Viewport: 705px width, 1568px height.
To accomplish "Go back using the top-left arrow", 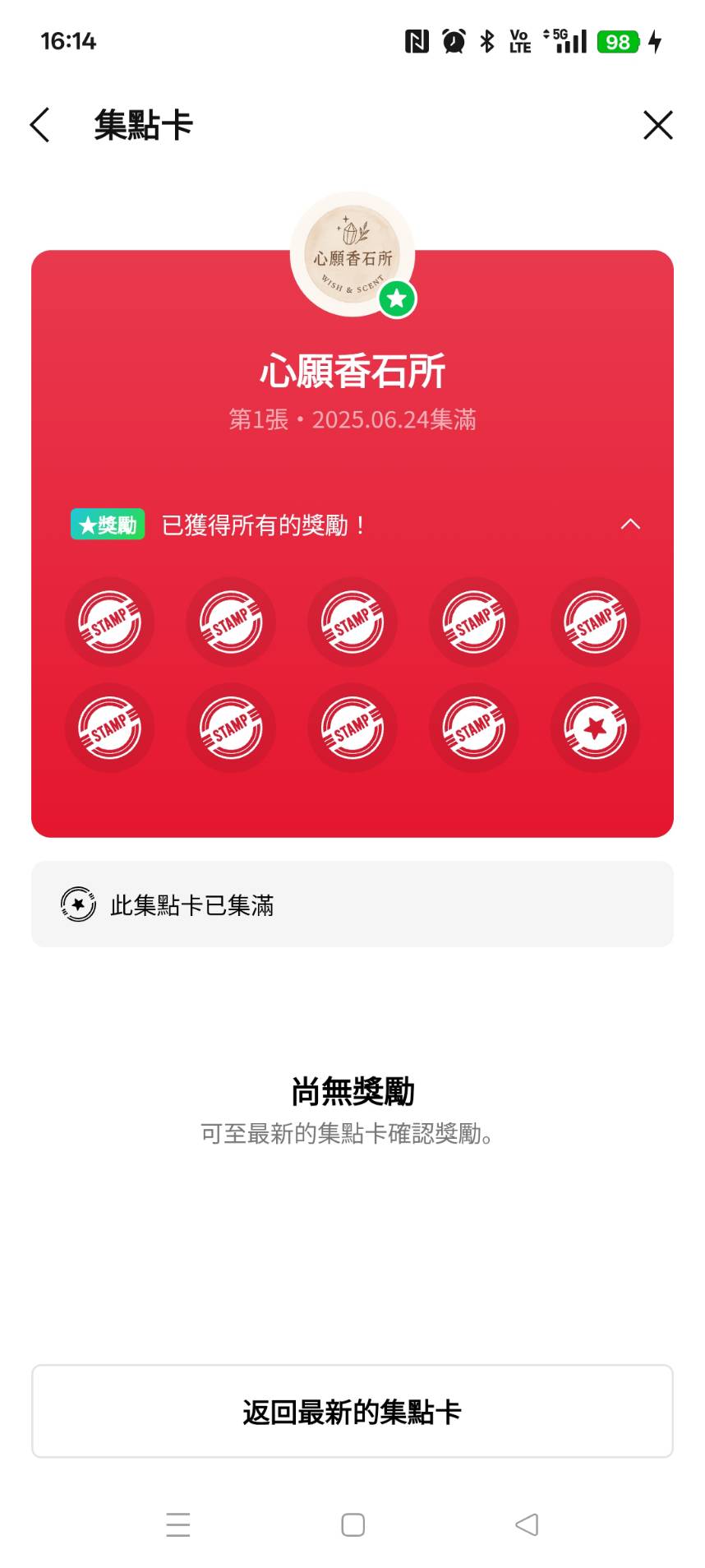I will (x=39, y=125).
